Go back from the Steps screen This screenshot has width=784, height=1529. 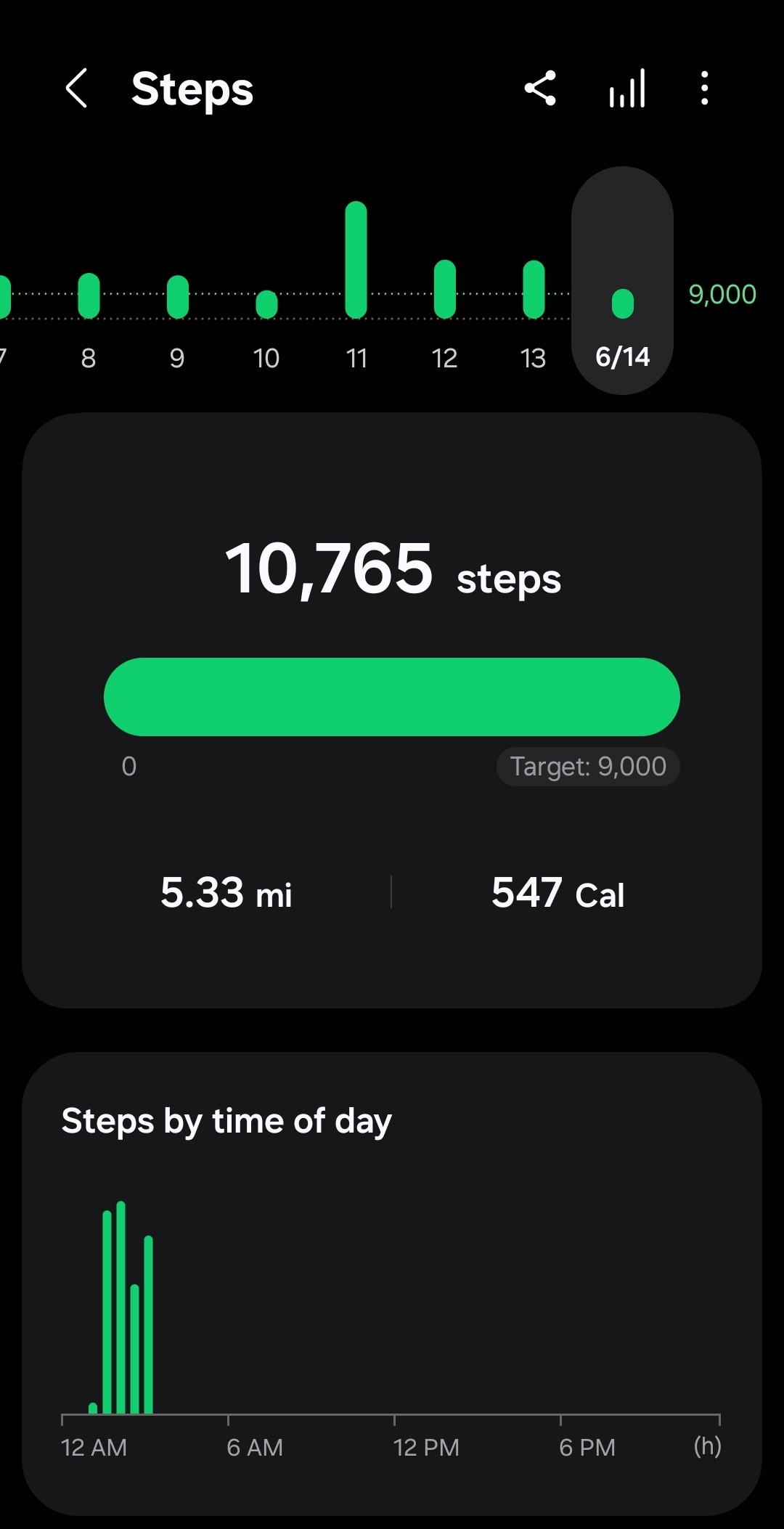[x=76, y=89]
